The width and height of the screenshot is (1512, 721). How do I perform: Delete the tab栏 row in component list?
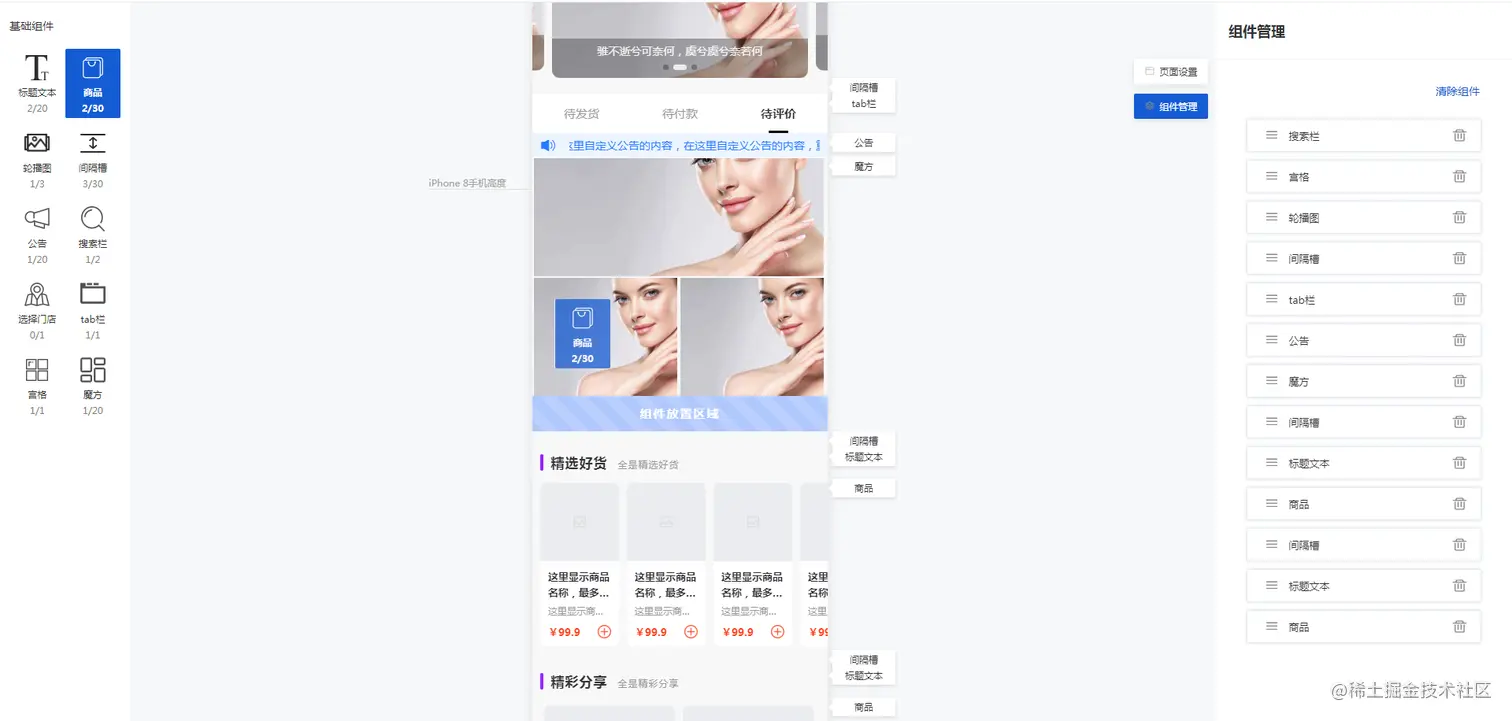[x=1459, y=300]
